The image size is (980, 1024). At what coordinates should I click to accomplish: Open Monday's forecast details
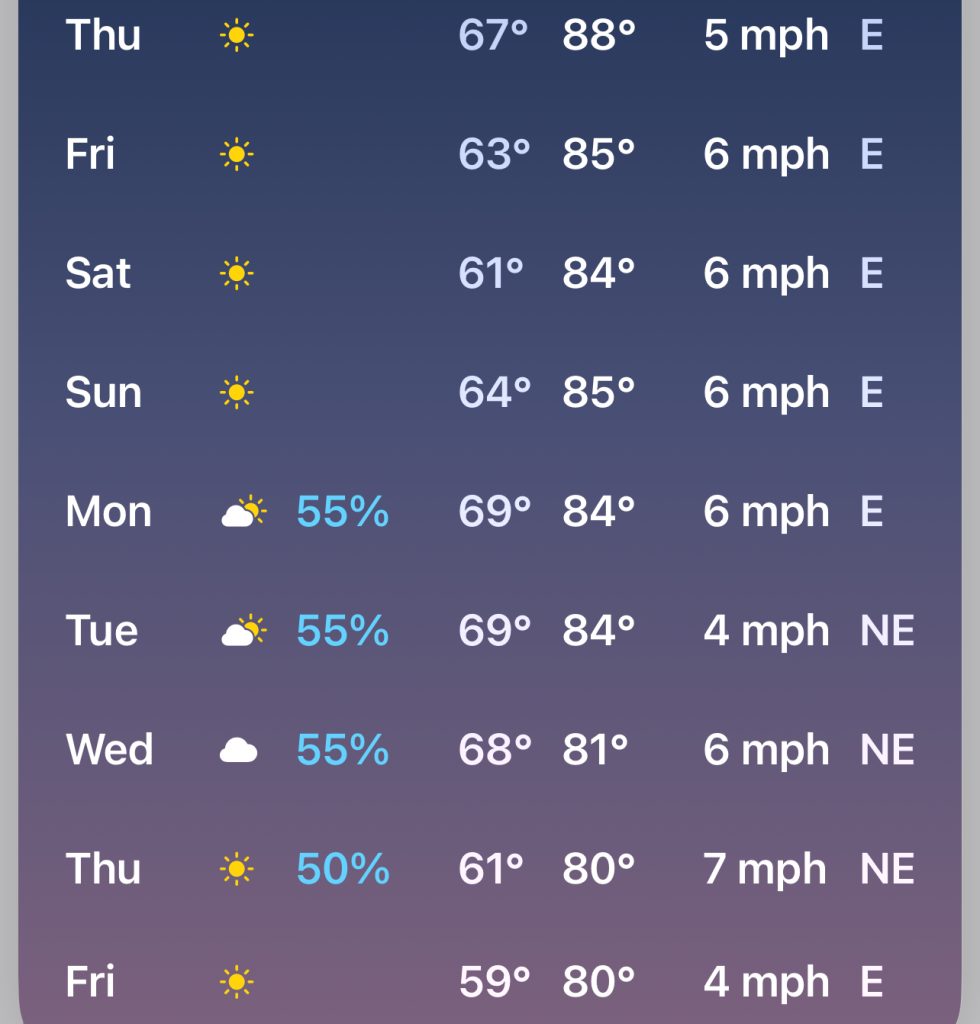pos(489,512)
